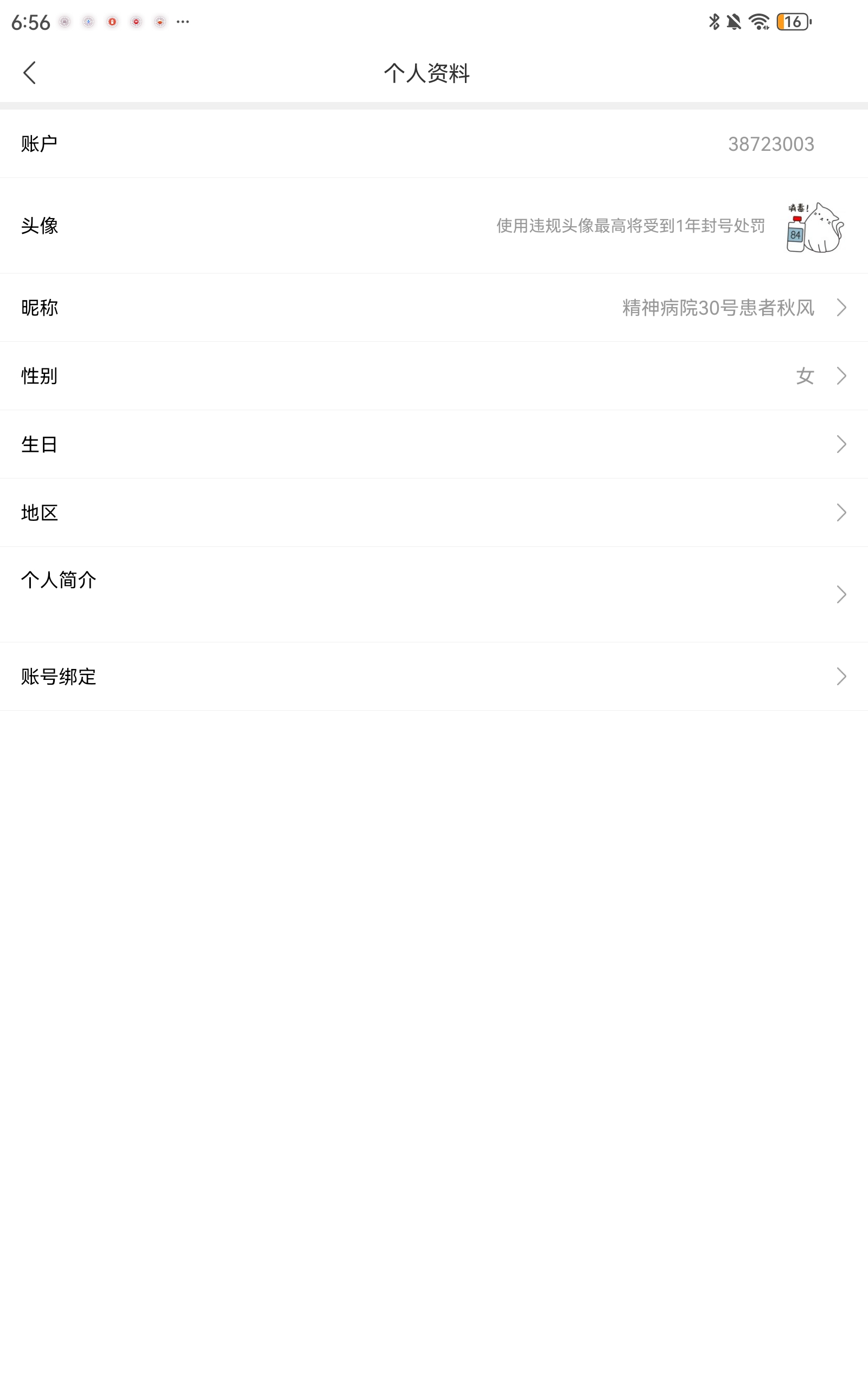The width and height of the screenshot is (868, 1389).
Task: Select the 头像 avatar row
Action: 40,226
